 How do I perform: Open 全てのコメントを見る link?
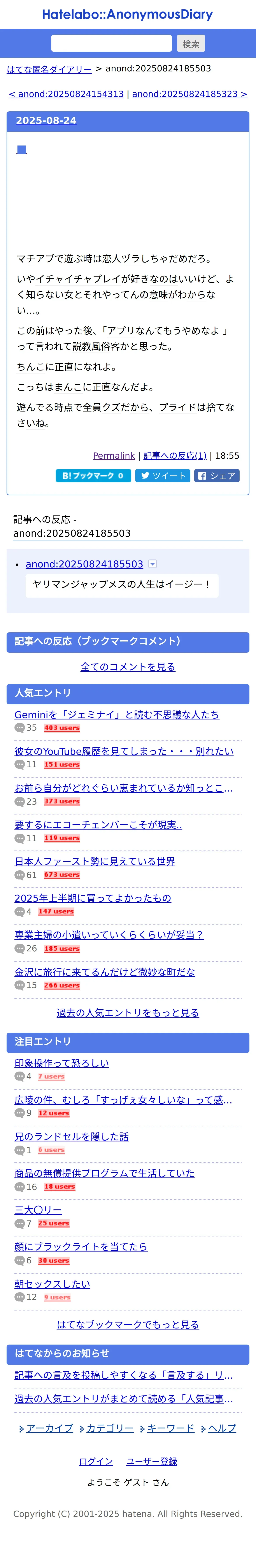point(128,667)
